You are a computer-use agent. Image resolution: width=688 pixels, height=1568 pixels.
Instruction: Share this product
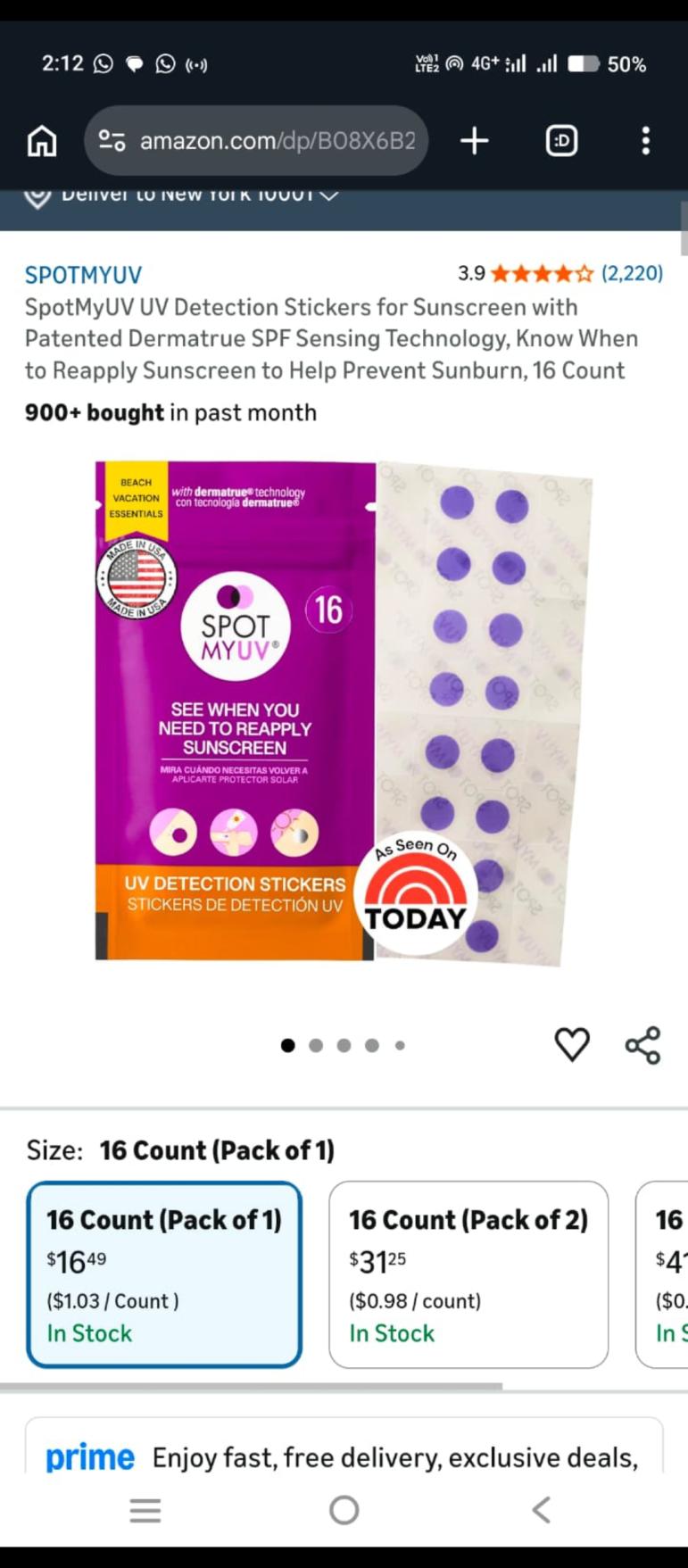(642, 1045)
